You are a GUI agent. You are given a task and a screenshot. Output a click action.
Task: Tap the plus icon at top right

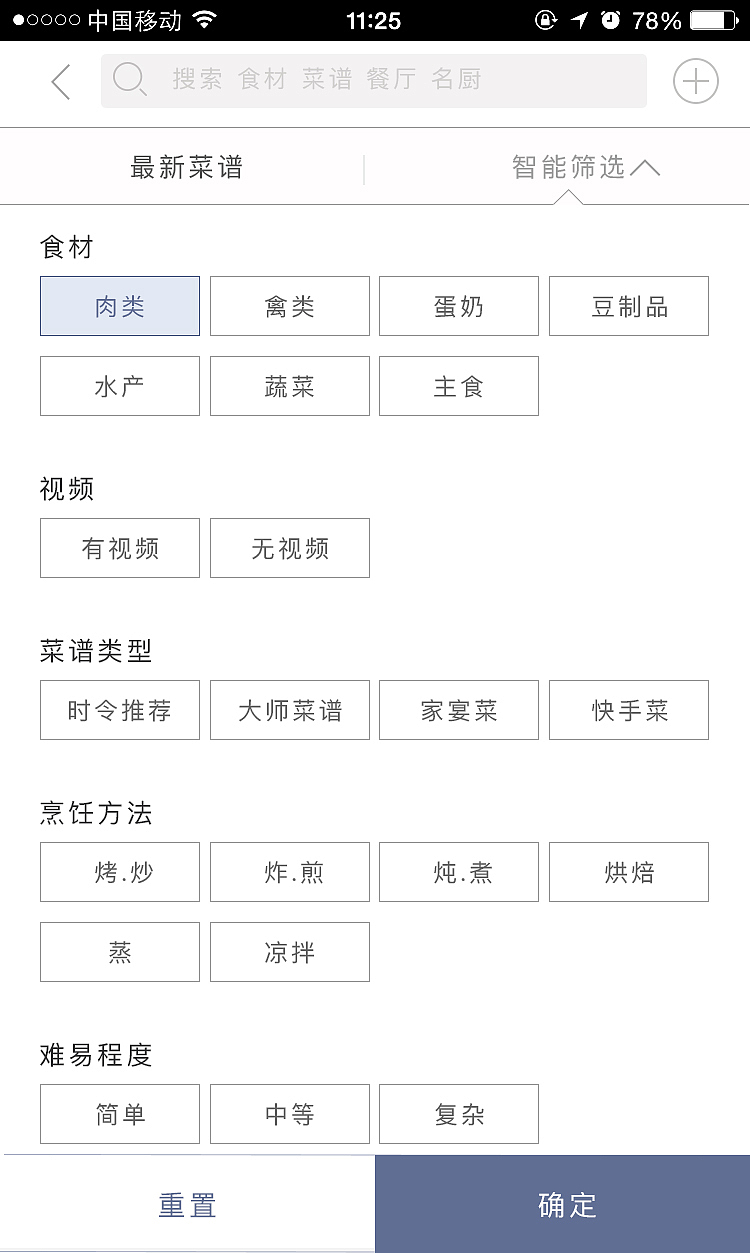tap(695, 80)
